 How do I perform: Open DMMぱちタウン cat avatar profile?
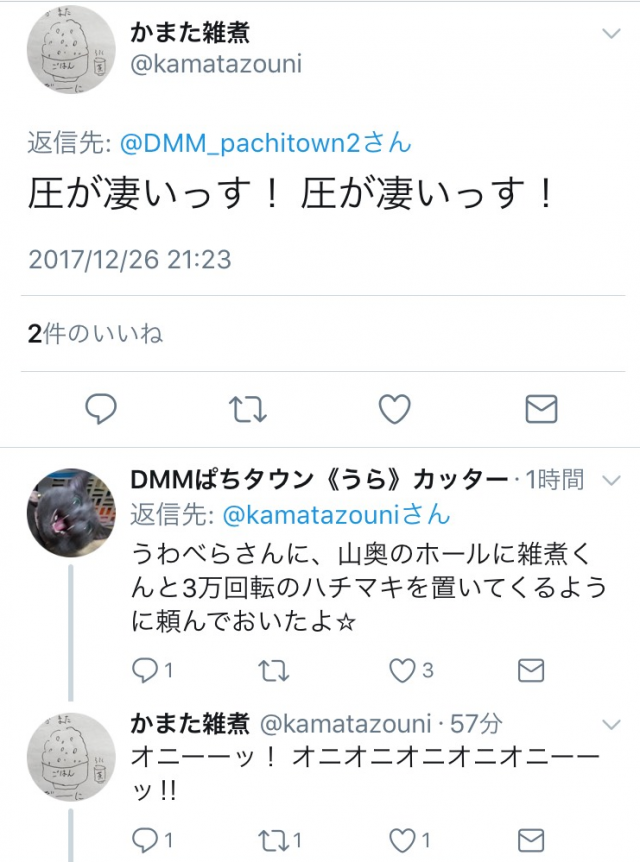tap(68, 512)
